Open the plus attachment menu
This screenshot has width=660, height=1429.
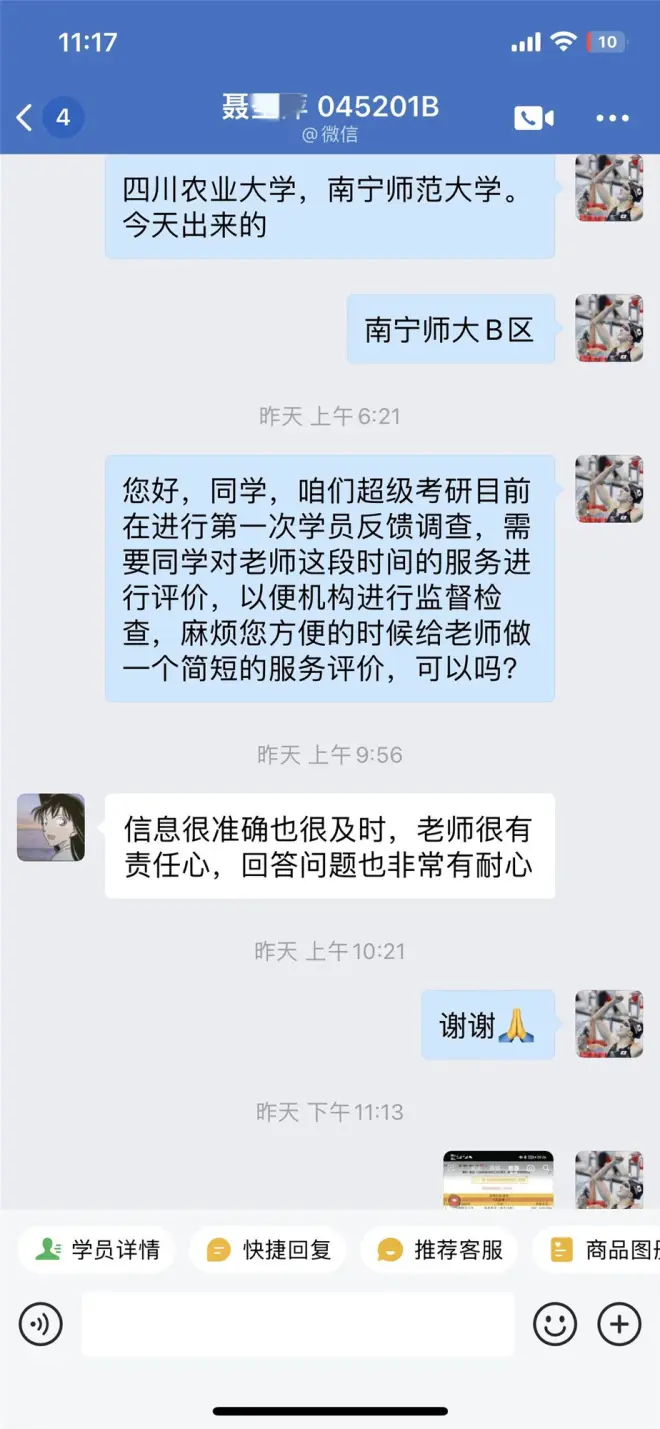619,1325
